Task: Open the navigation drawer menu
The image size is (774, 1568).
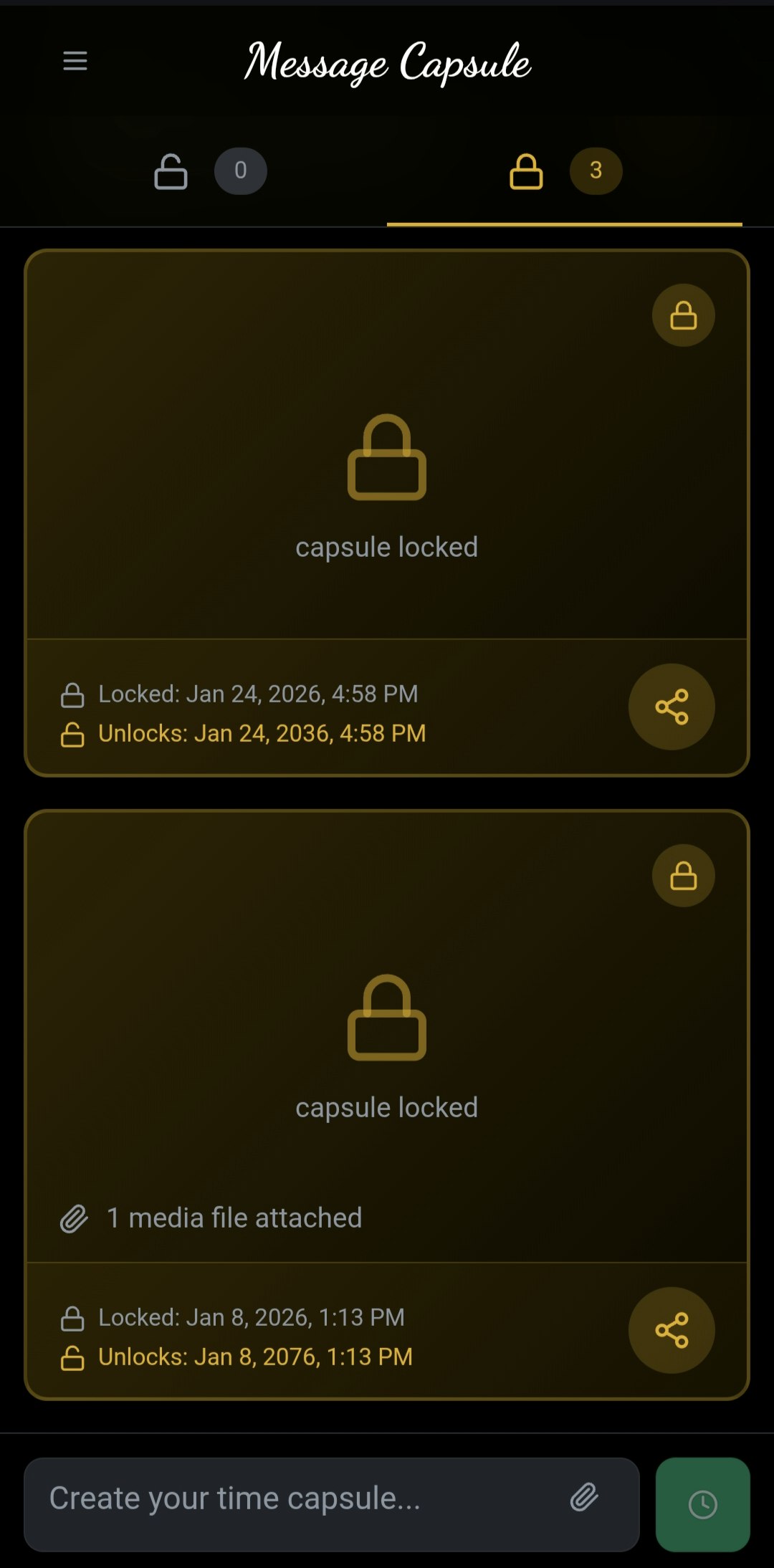Action: [76, 62]
